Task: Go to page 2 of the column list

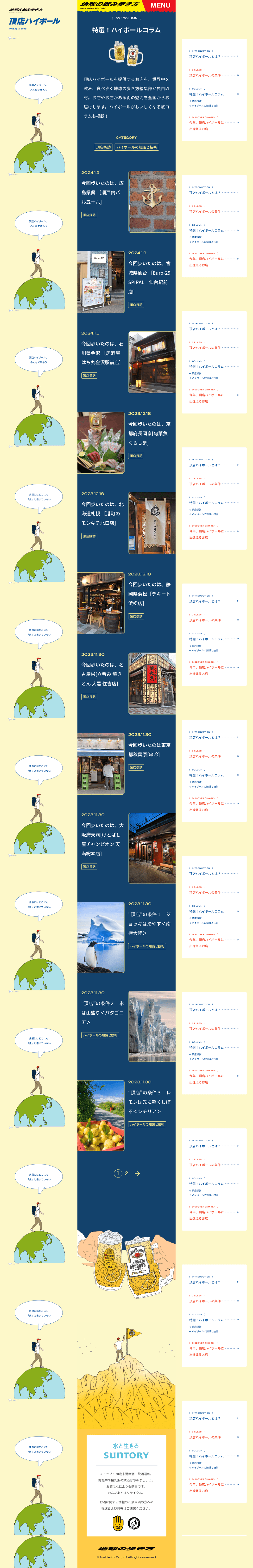Action: click(127, 1173)
